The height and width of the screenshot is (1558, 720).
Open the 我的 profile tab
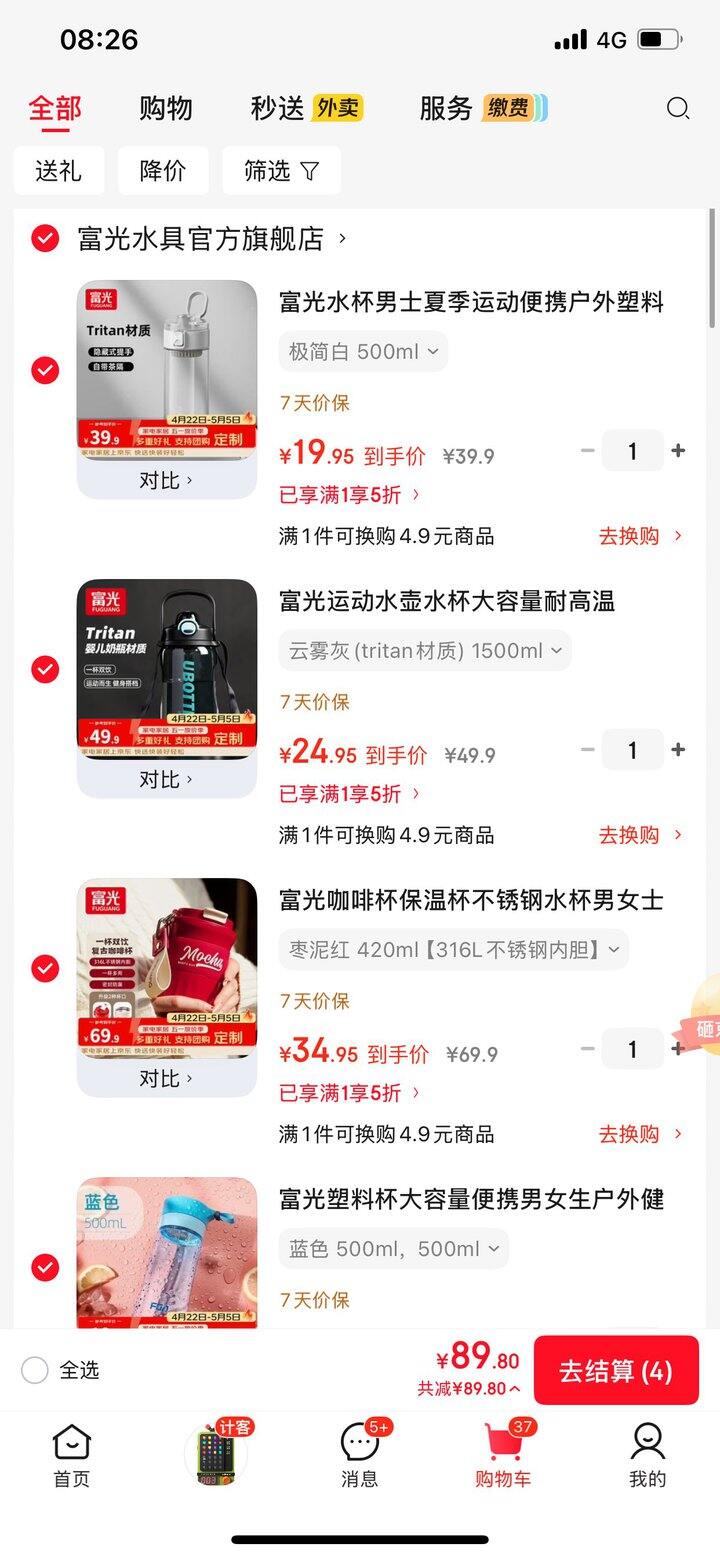coord(648,1455)
